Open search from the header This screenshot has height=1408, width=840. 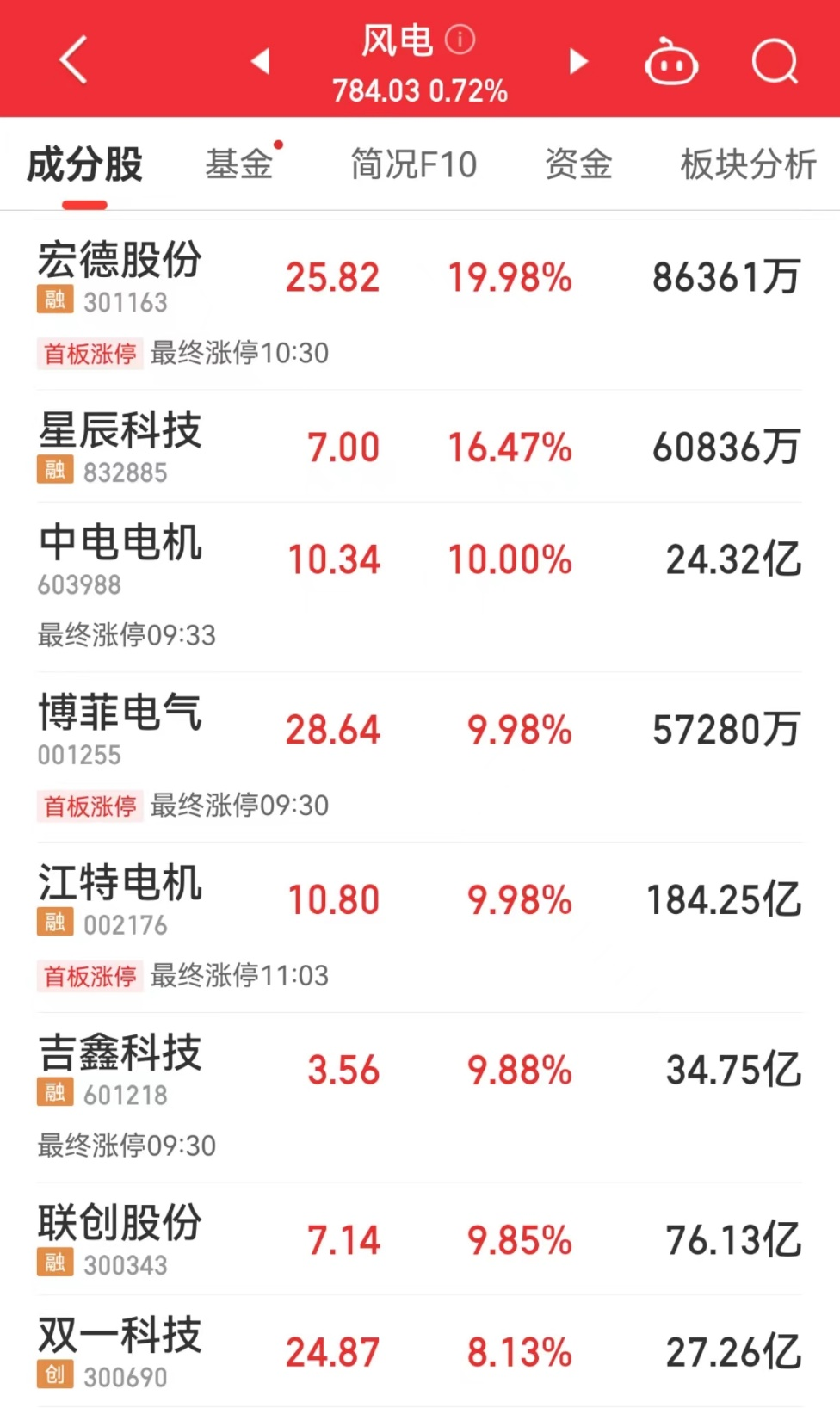775,61
